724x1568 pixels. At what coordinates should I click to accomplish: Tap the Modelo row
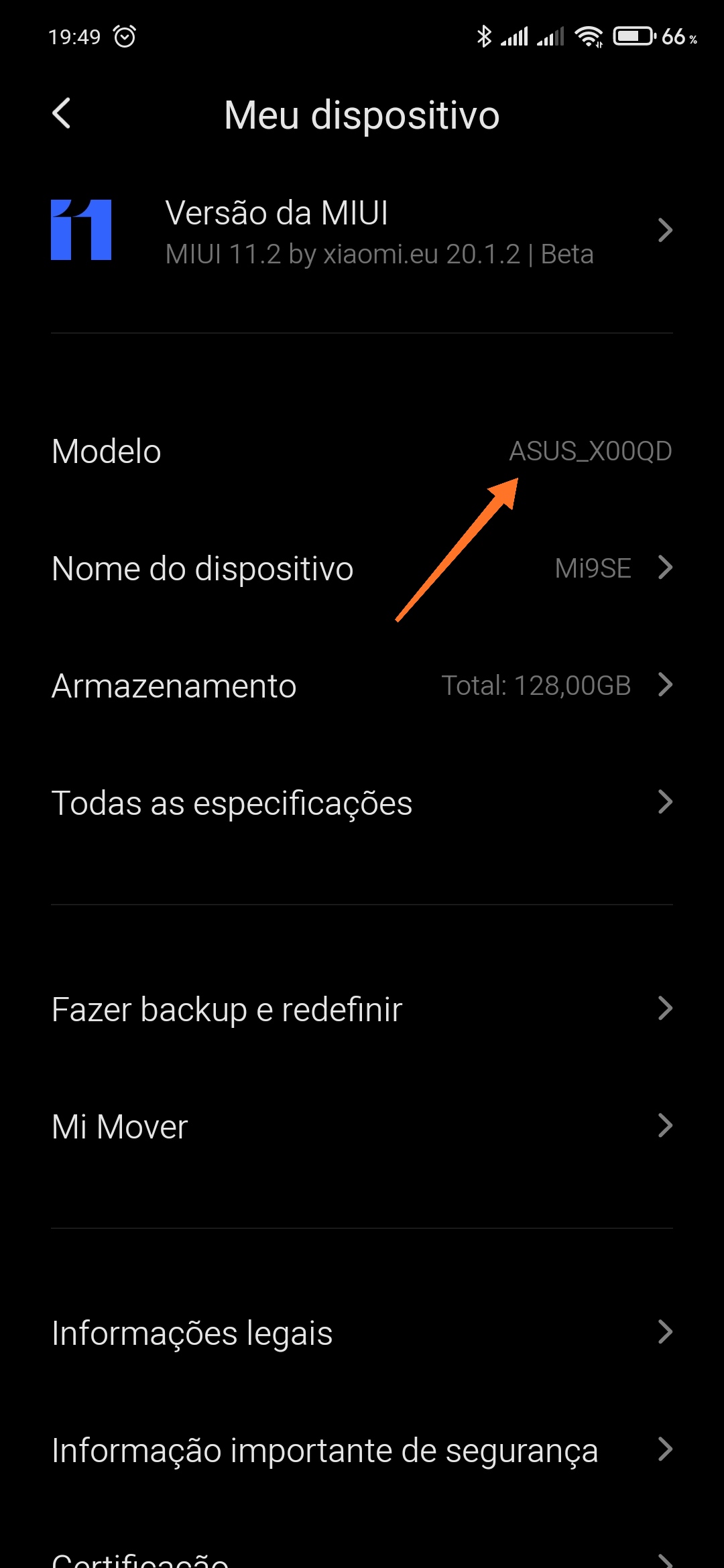point(362,451)
